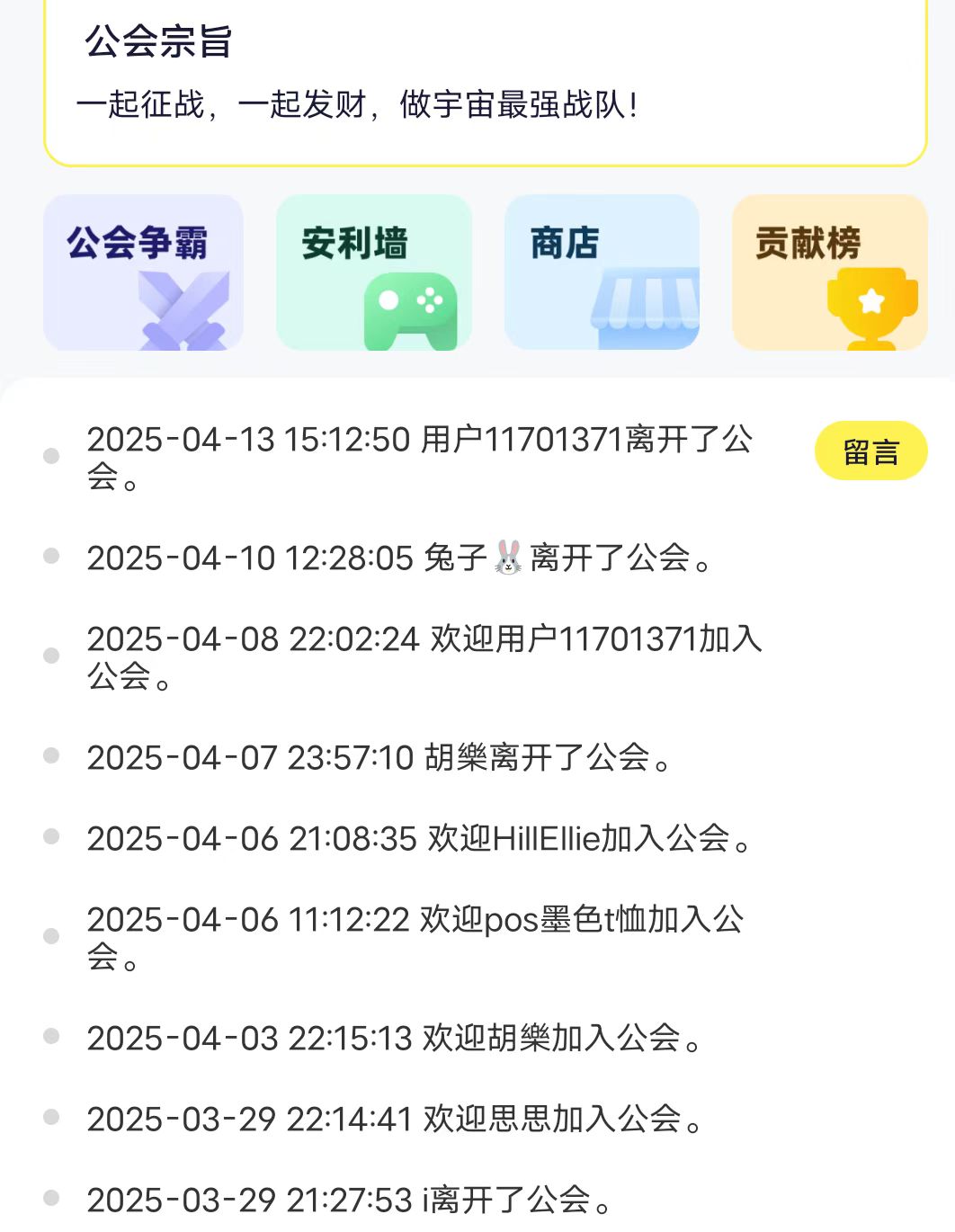Screen dimensions: 955x1232
Task: Select the 安利墙 tile label text
Action: coord(354,241)
